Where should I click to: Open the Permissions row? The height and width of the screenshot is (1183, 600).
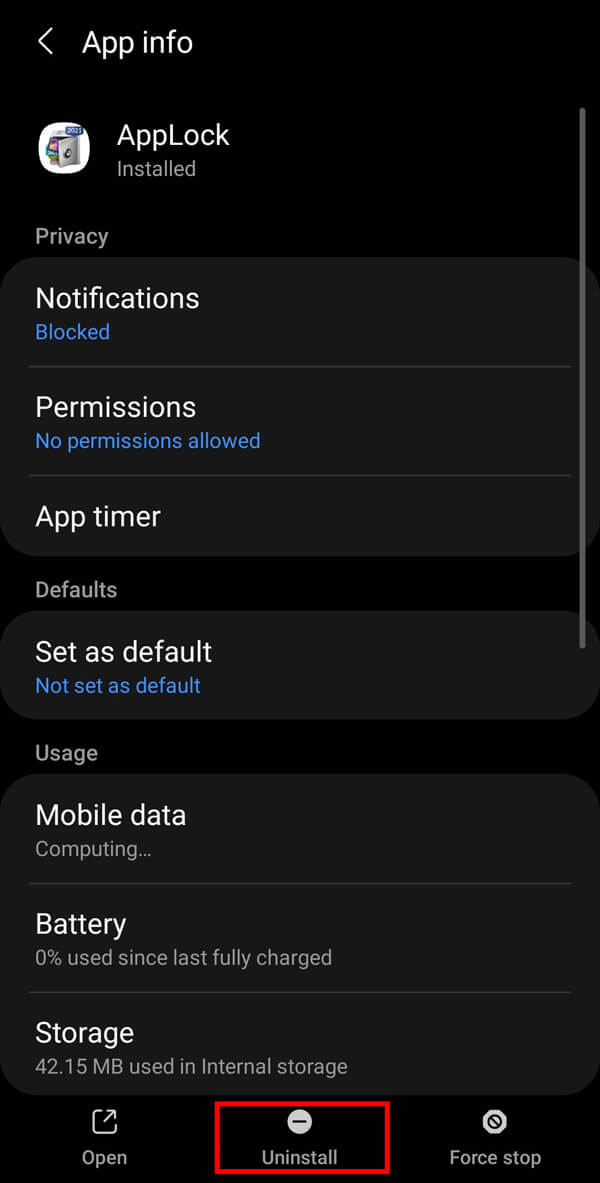(290, 421)
